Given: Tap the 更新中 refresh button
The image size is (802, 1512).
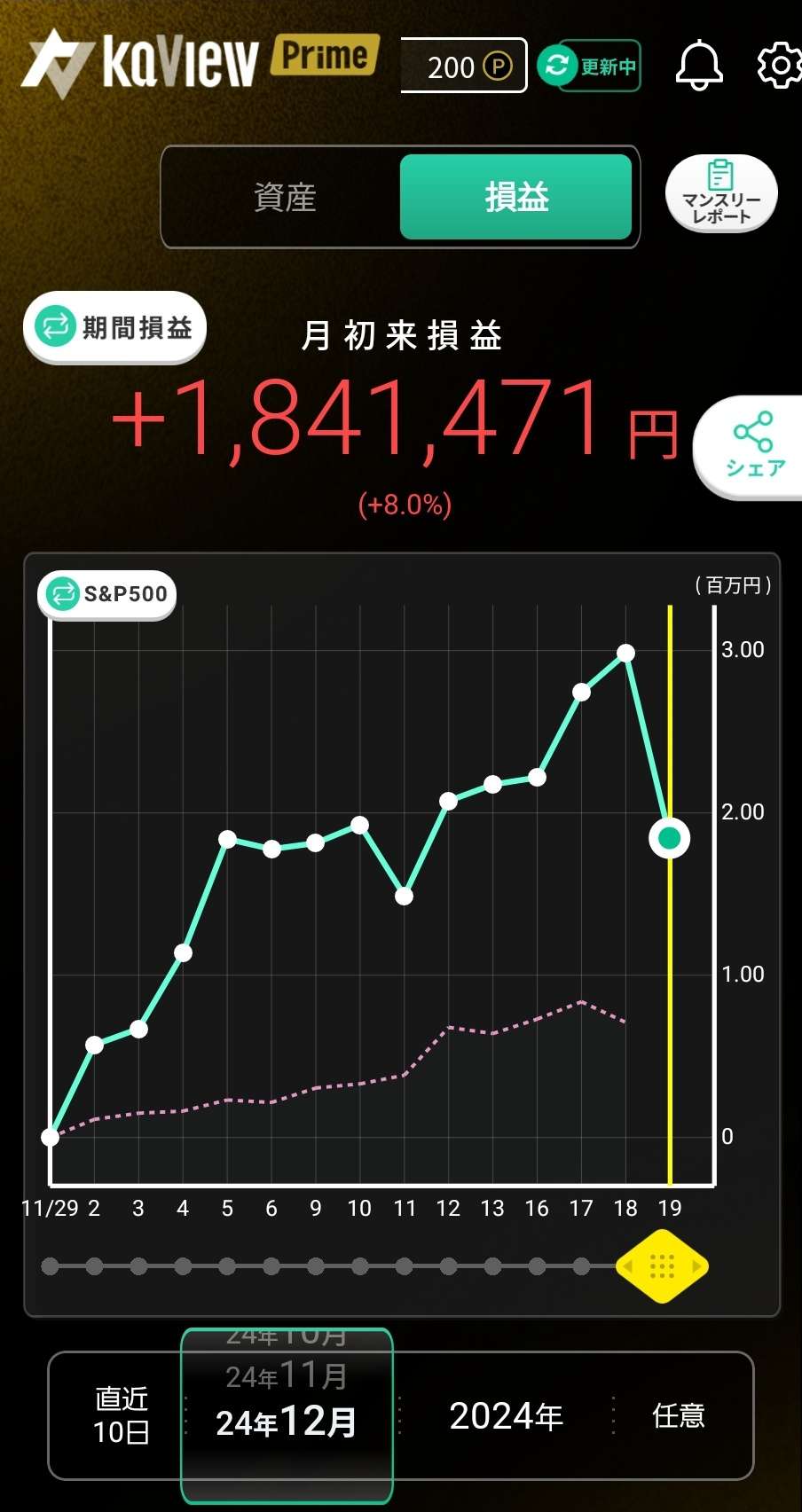Looking at the screenshot, I should pyautogui.click(x=588, y=66).
